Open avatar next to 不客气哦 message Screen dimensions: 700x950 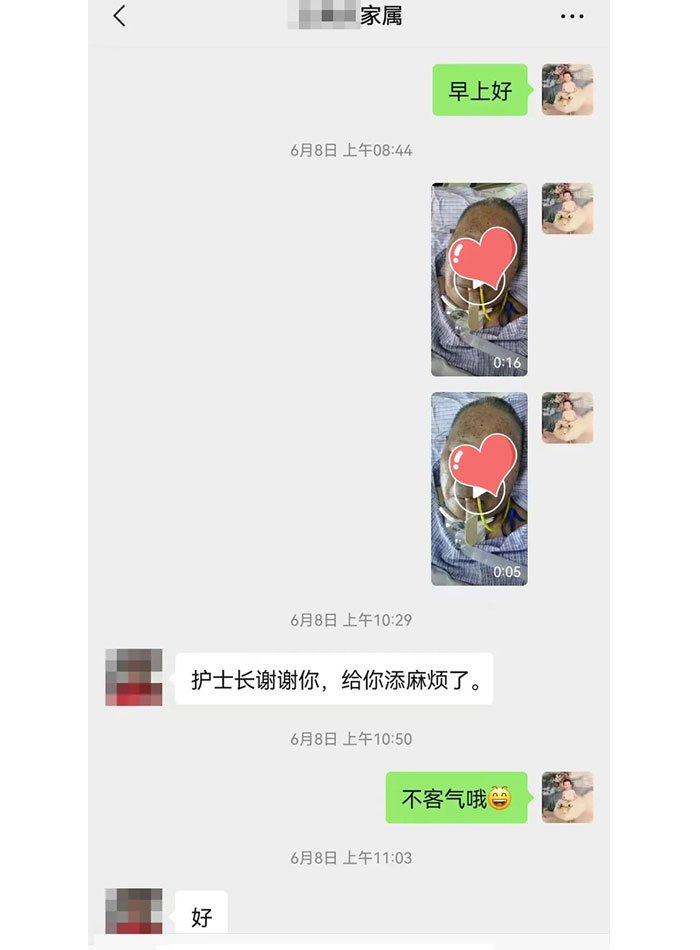pos(567,797)
